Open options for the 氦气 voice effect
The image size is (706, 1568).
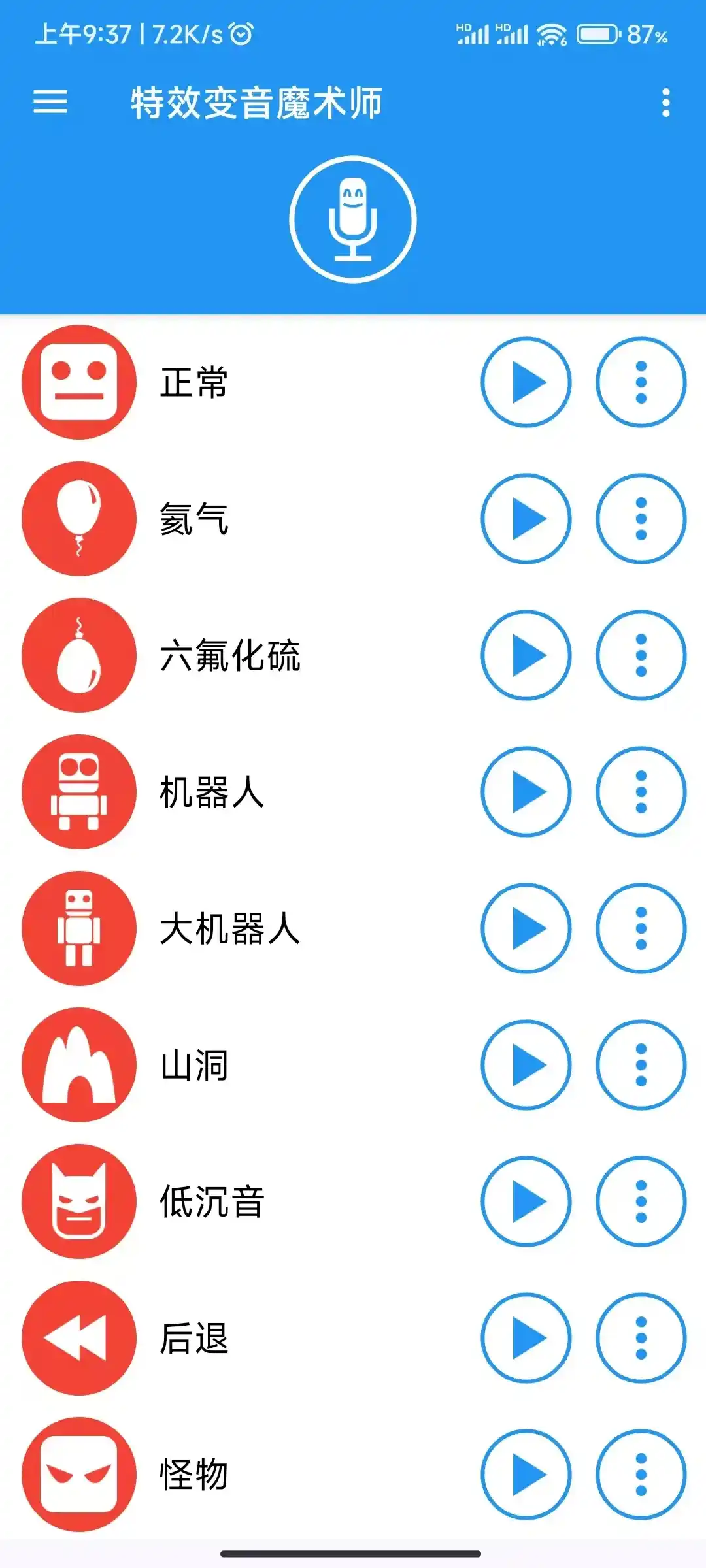[x=641, y=519]
